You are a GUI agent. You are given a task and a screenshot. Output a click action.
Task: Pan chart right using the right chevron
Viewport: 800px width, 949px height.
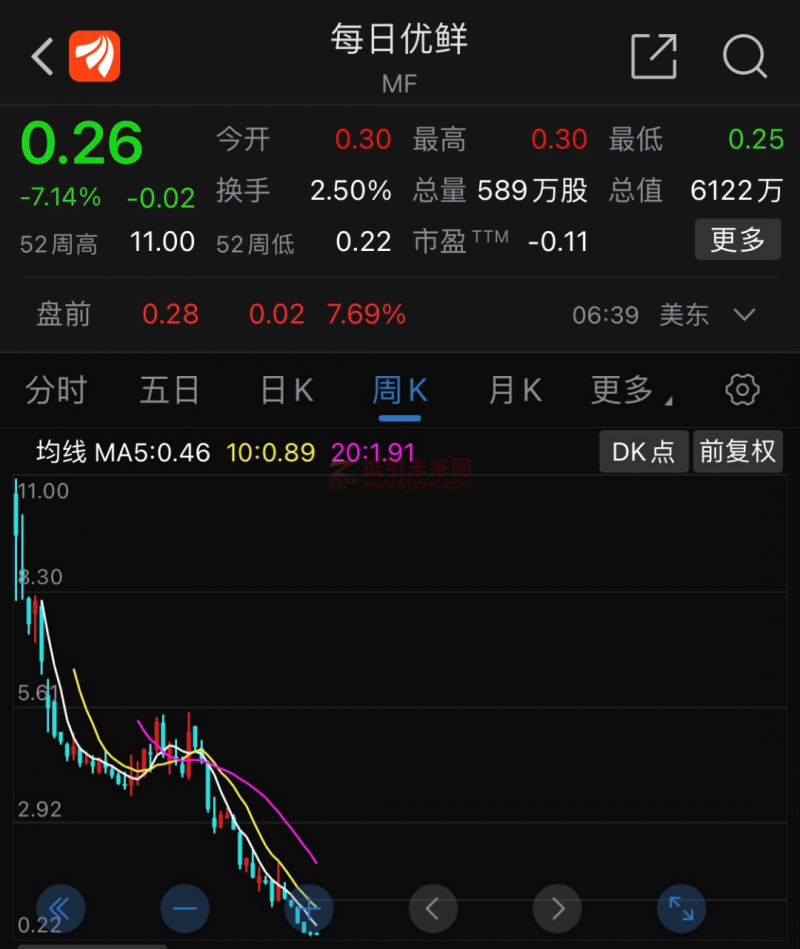[x=557, y=909]
